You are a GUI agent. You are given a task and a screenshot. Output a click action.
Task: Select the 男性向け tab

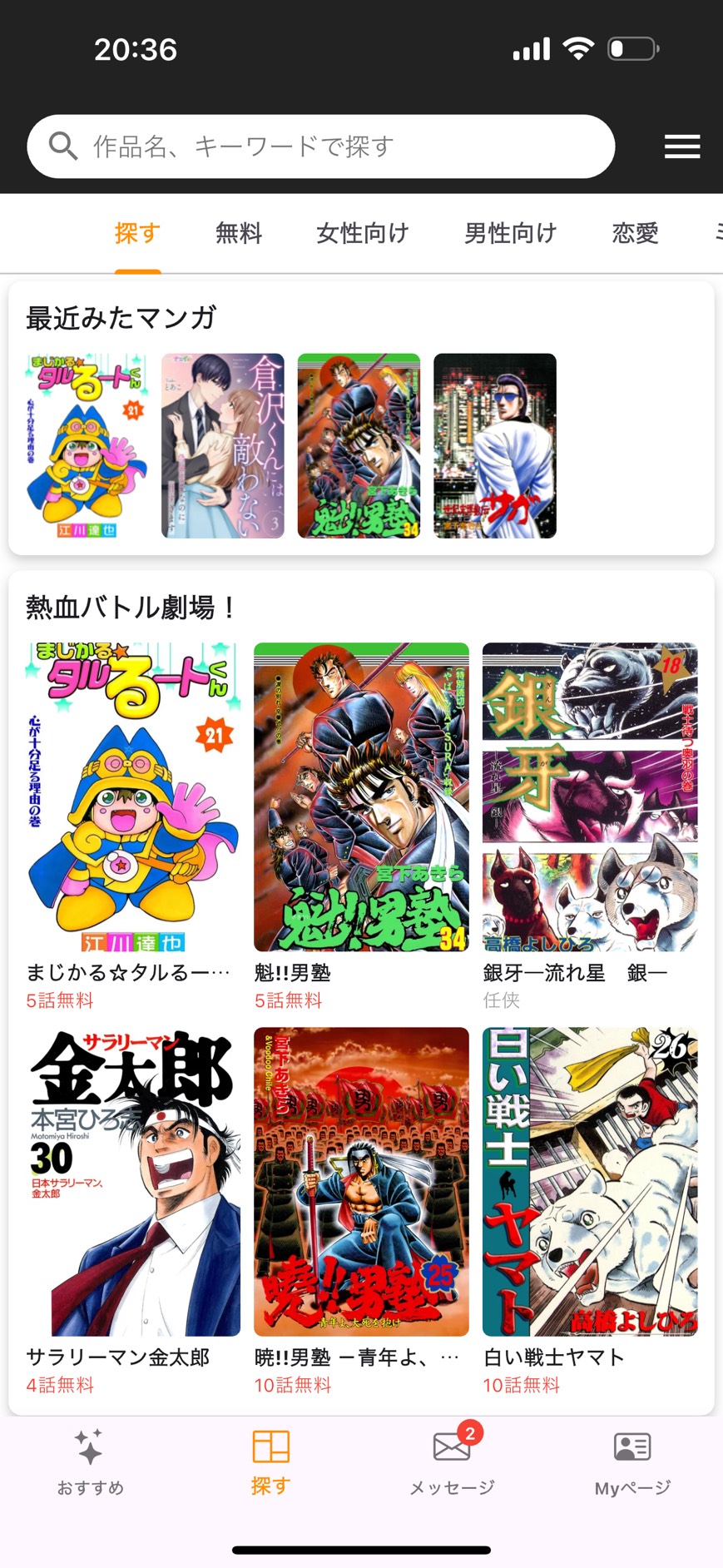510,234
